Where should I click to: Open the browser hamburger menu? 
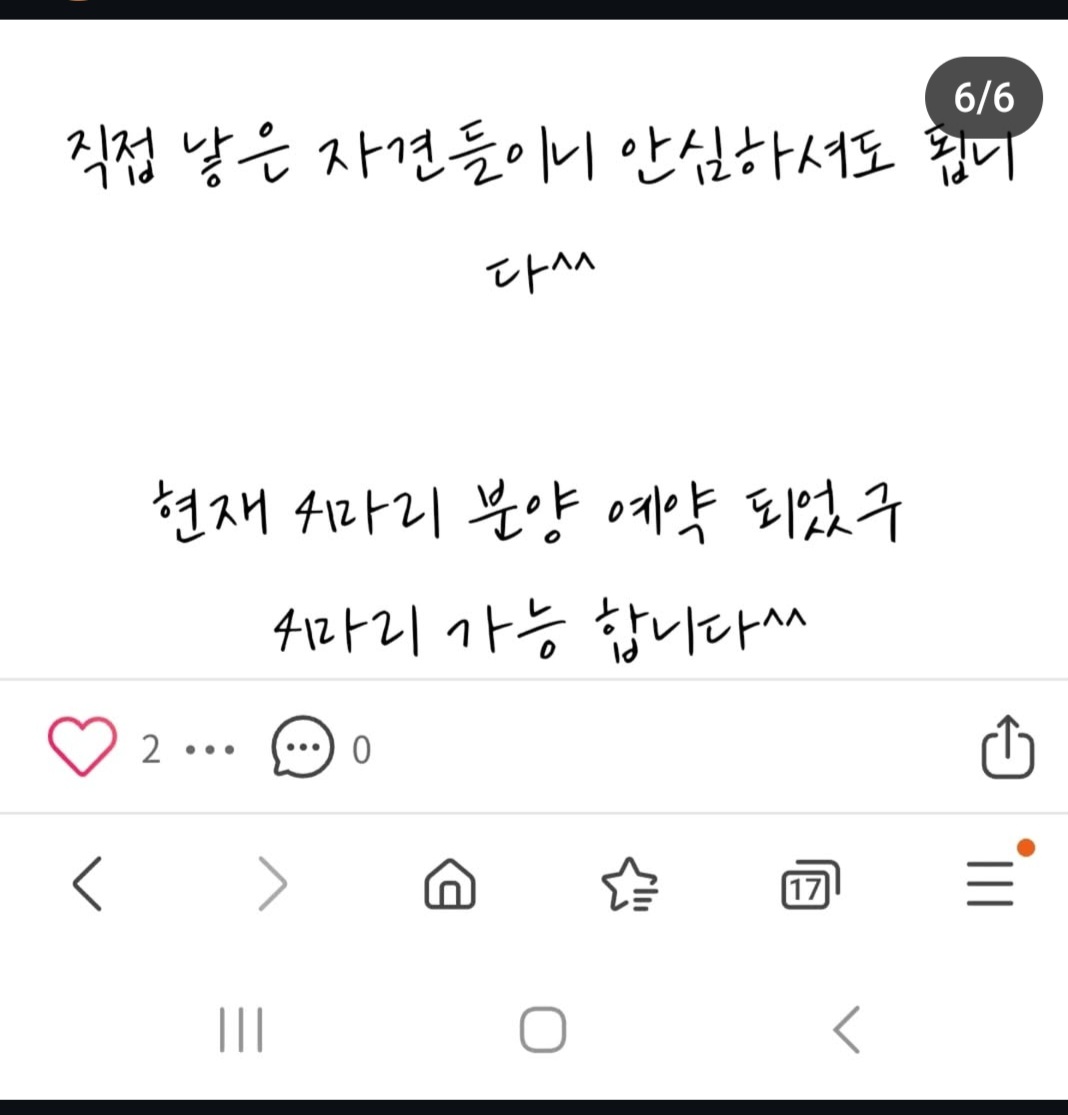(x=990, y=885)
